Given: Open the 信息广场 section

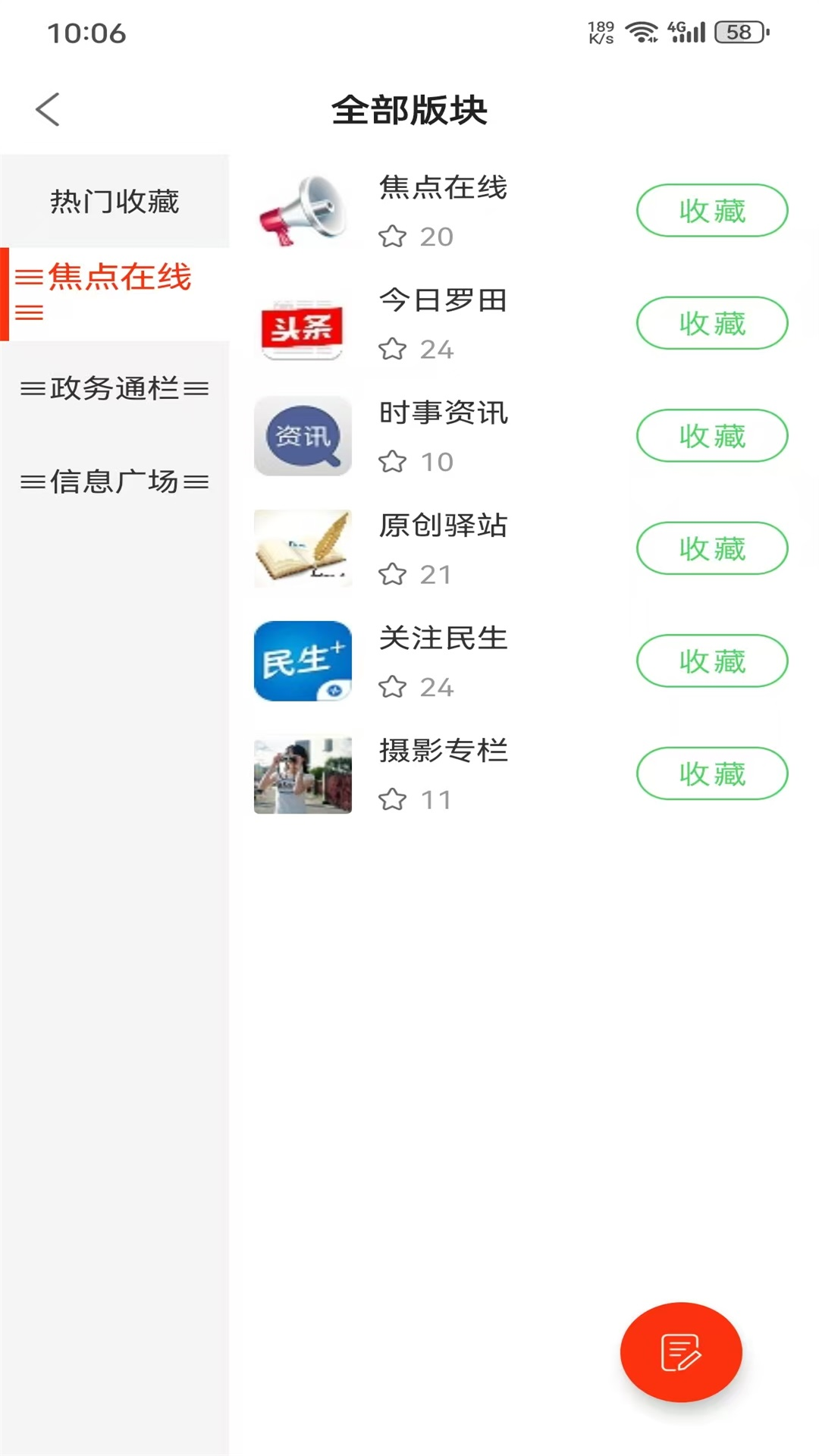Looking at the screenshot, I should coord(115,481).
